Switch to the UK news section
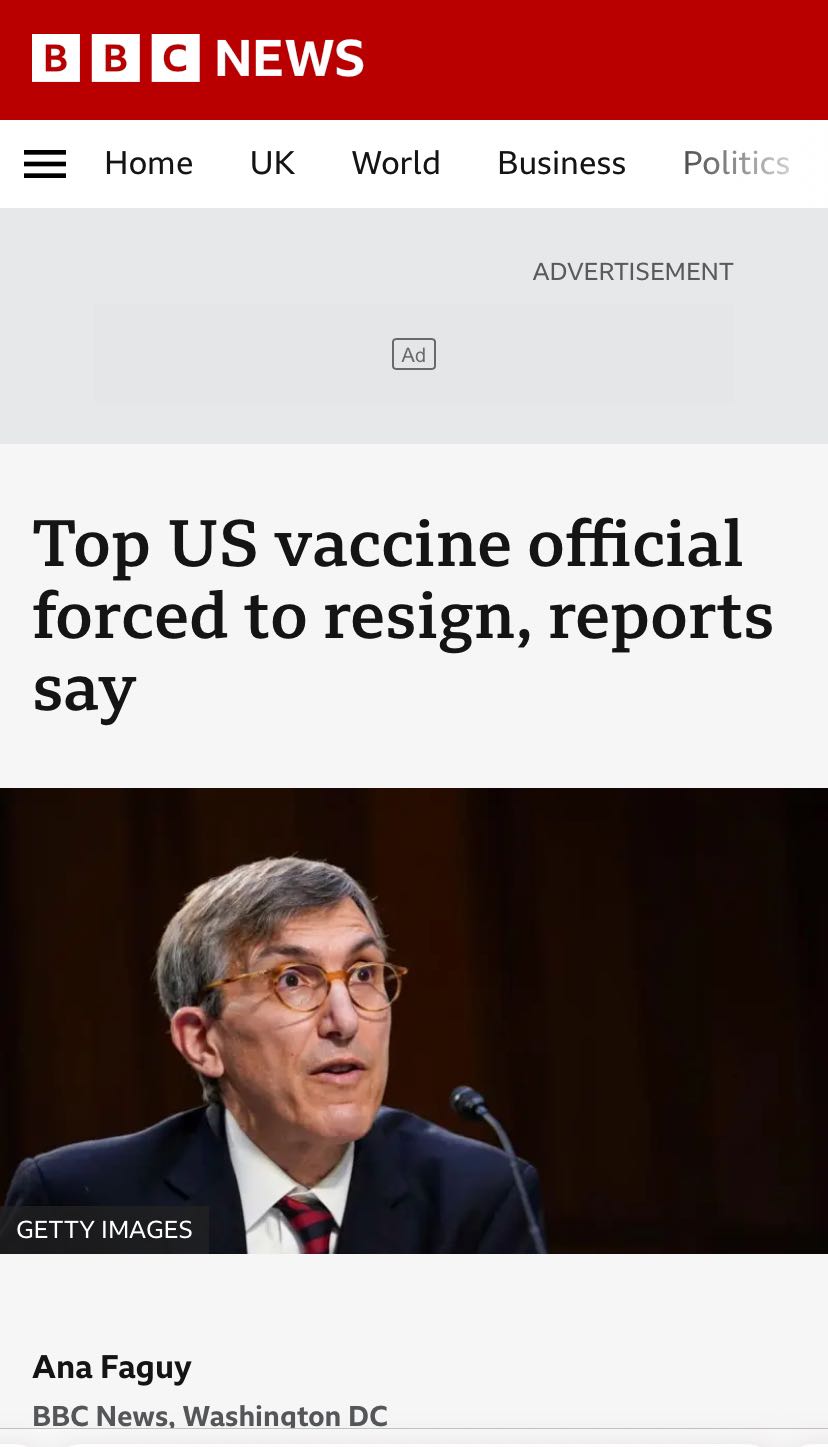 point(272,164)
